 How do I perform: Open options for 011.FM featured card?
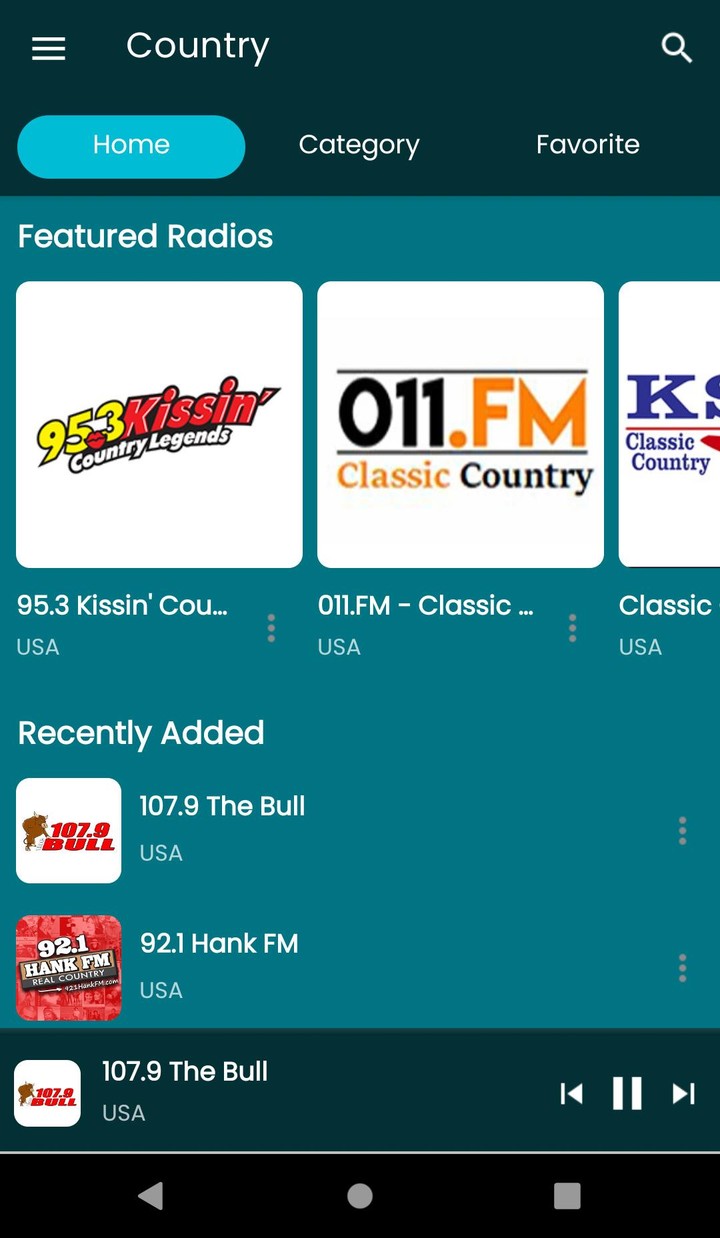(572, 628)
